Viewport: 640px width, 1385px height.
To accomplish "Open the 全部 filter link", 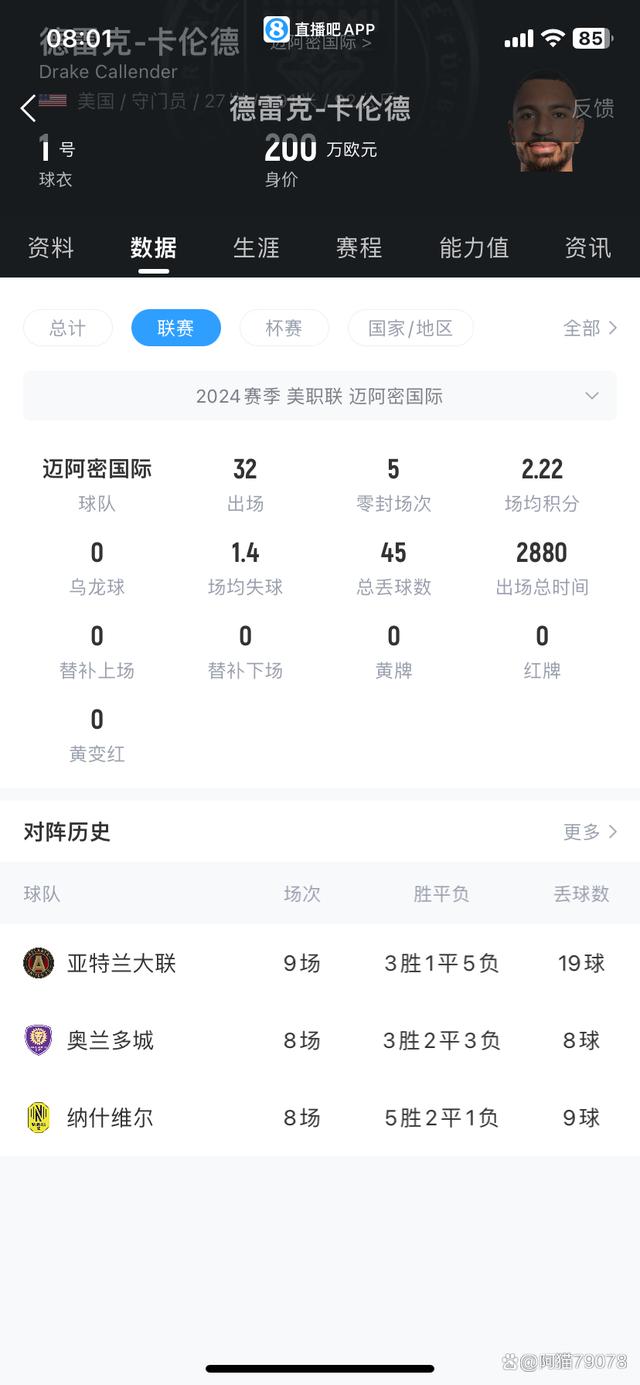I will [590, 328].
